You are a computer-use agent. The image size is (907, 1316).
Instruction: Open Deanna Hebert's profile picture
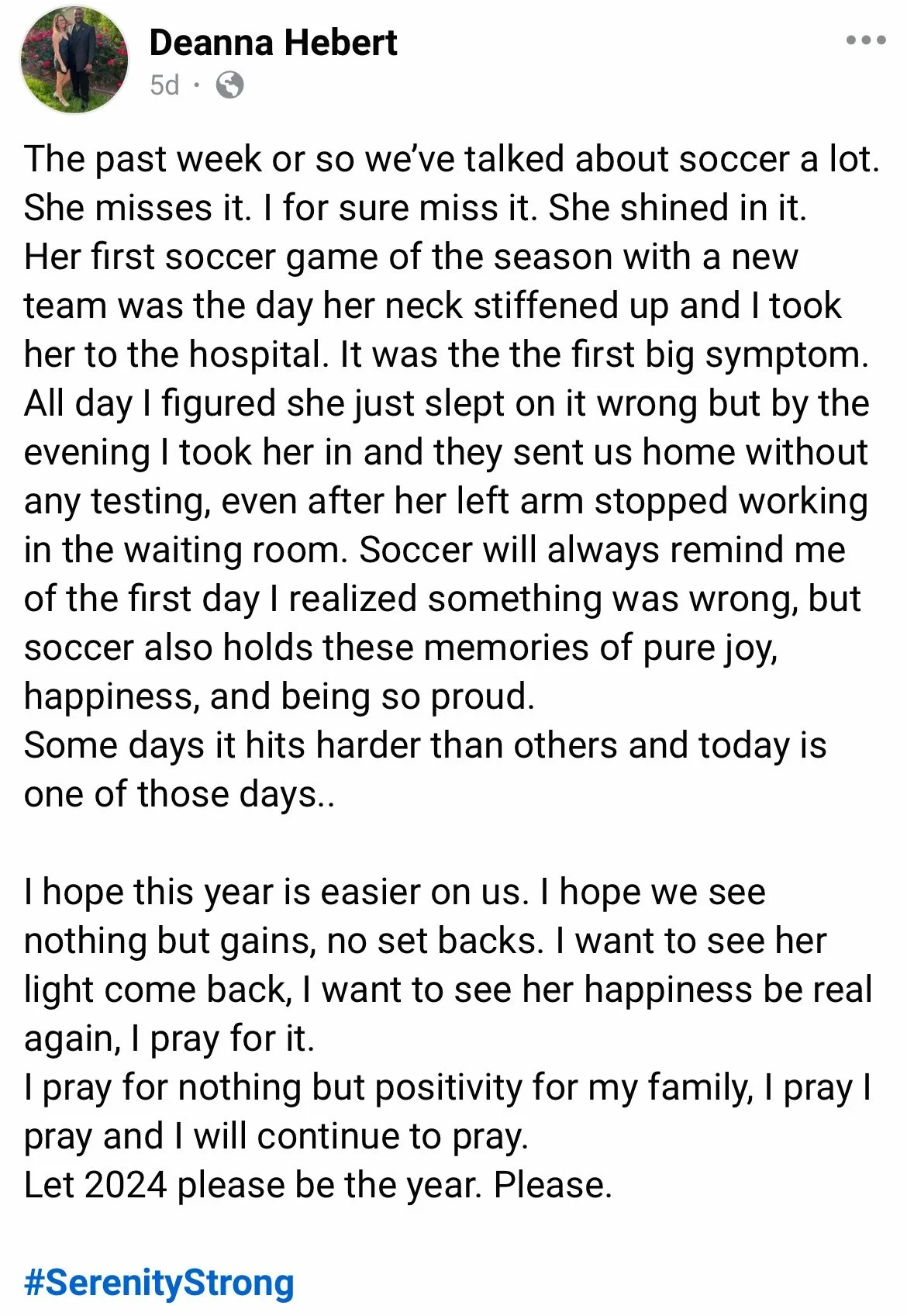(x=74, y=60)
